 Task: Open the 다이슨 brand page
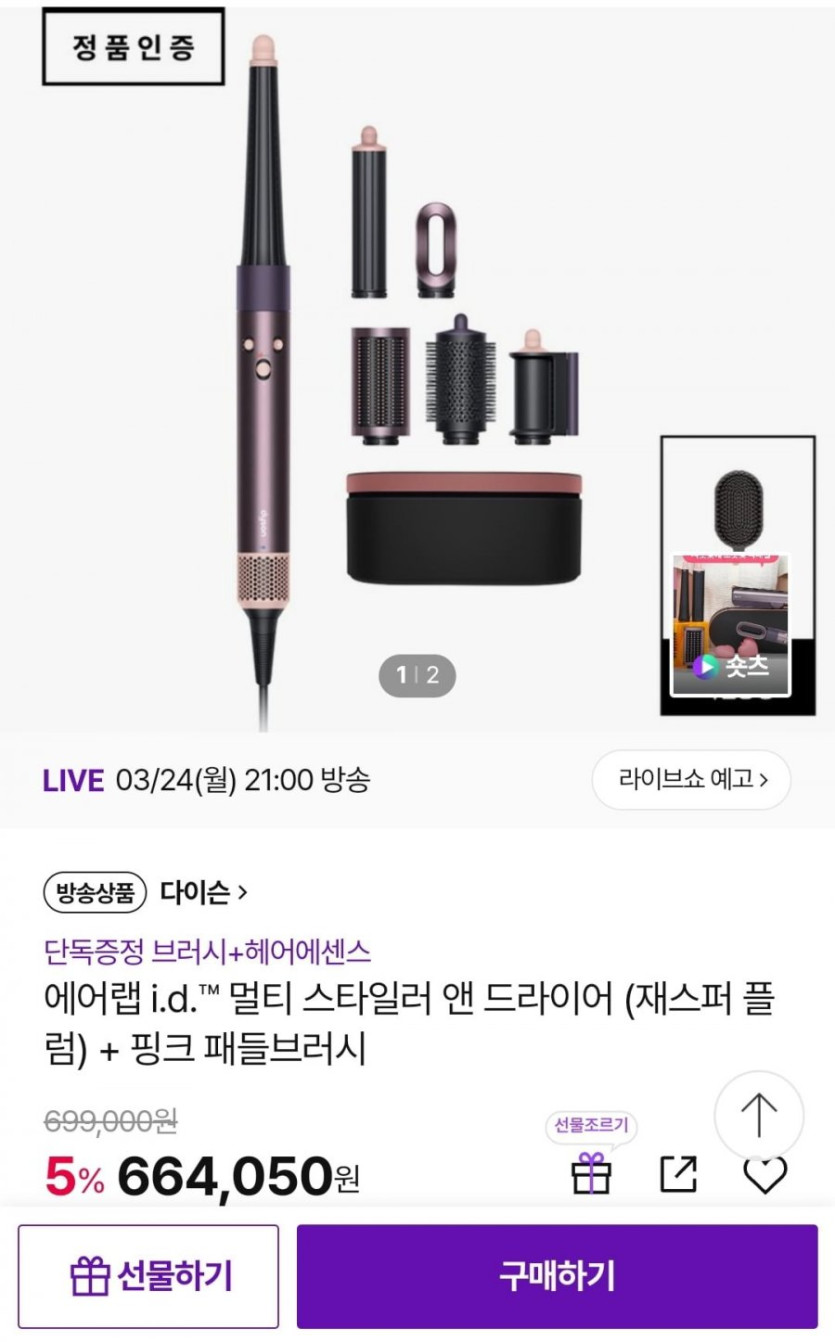(x=203, y=892)
